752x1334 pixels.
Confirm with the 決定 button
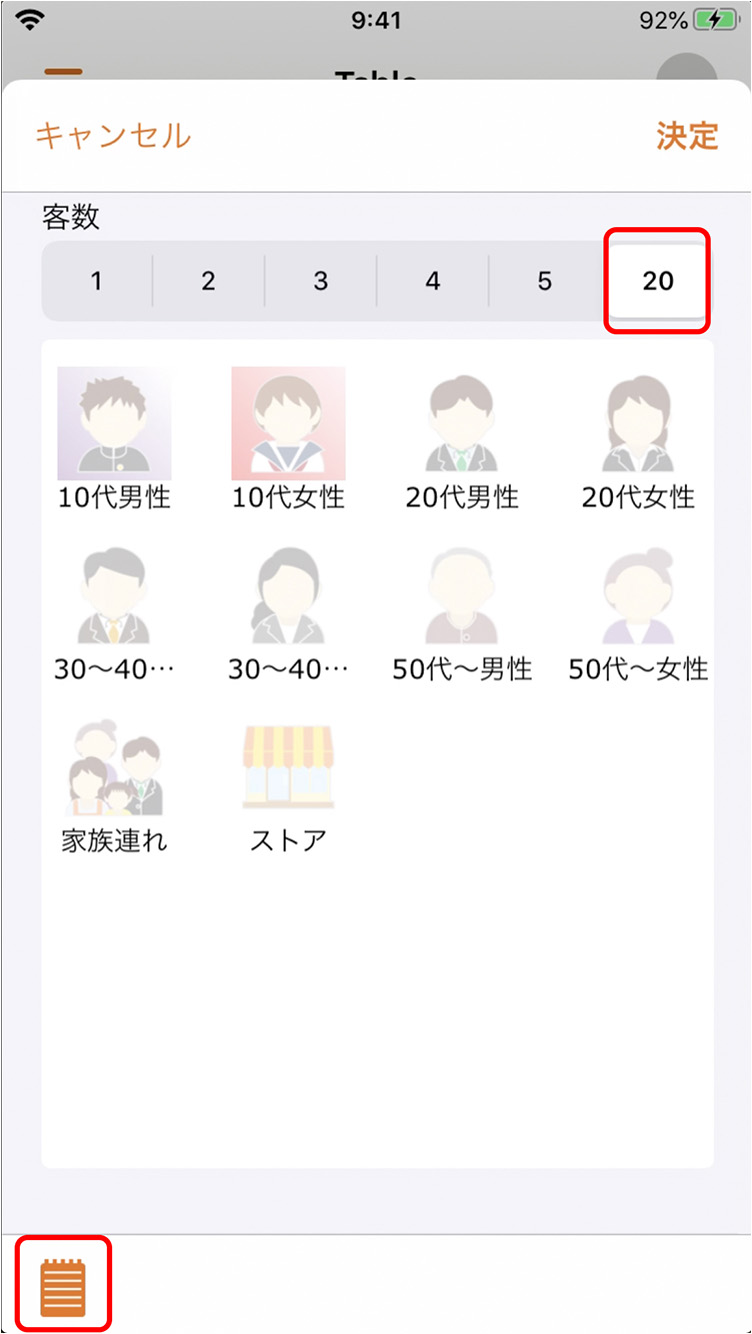(687, 136)
